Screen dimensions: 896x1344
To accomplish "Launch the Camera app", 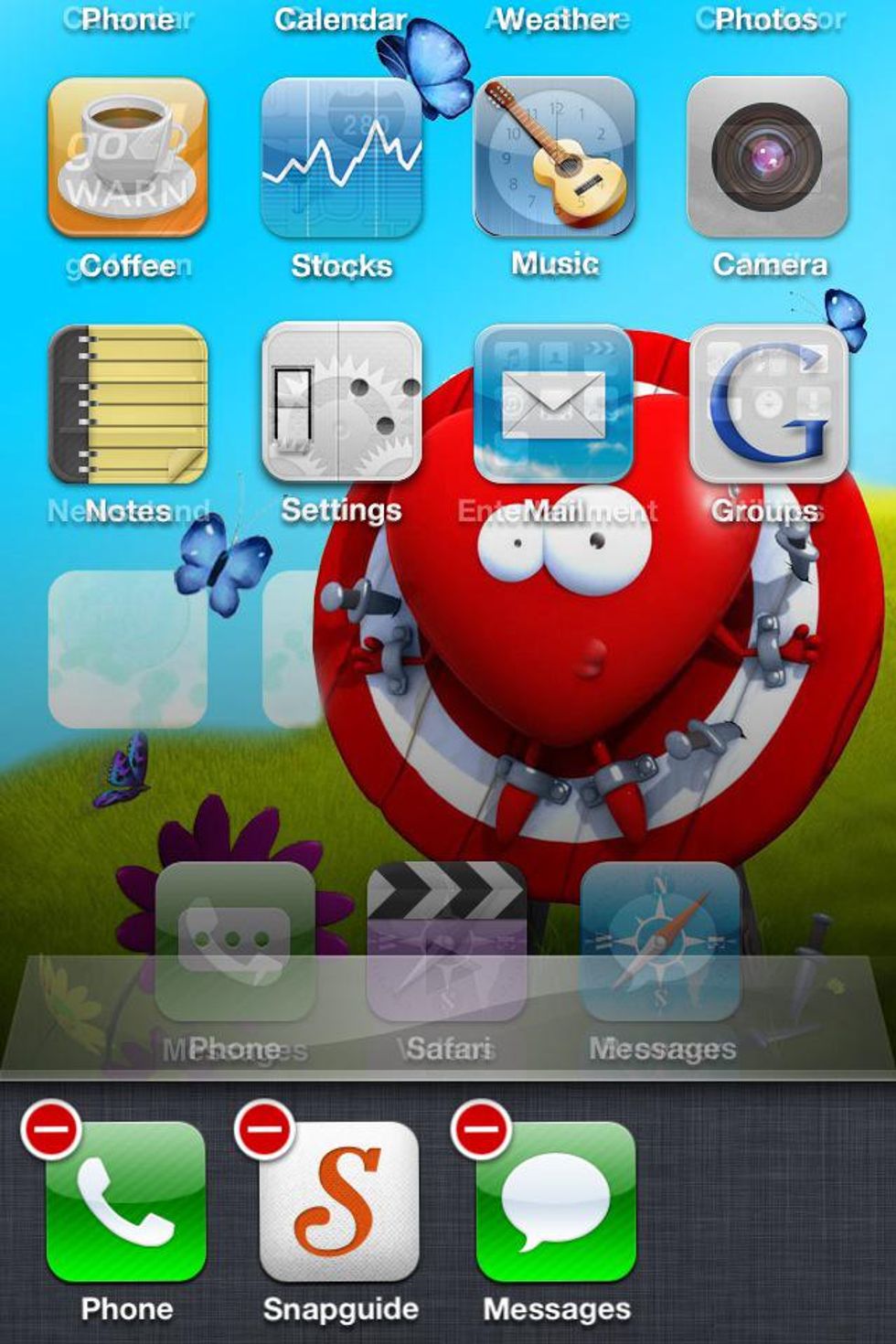I will tap(768, 157).
